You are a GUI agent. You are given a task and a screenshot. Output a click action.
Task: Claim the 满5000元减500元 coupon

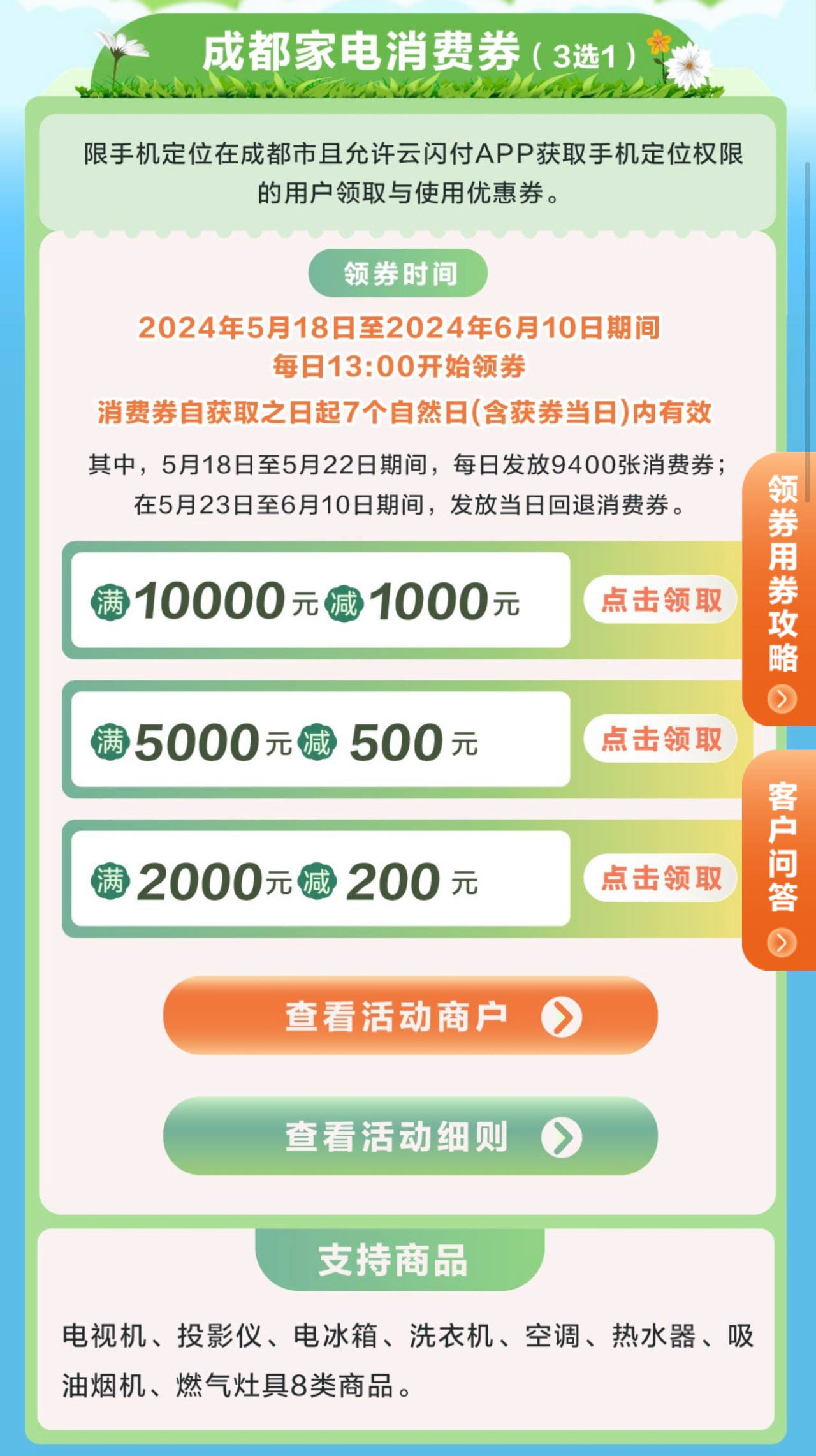(x=660, y=739)
